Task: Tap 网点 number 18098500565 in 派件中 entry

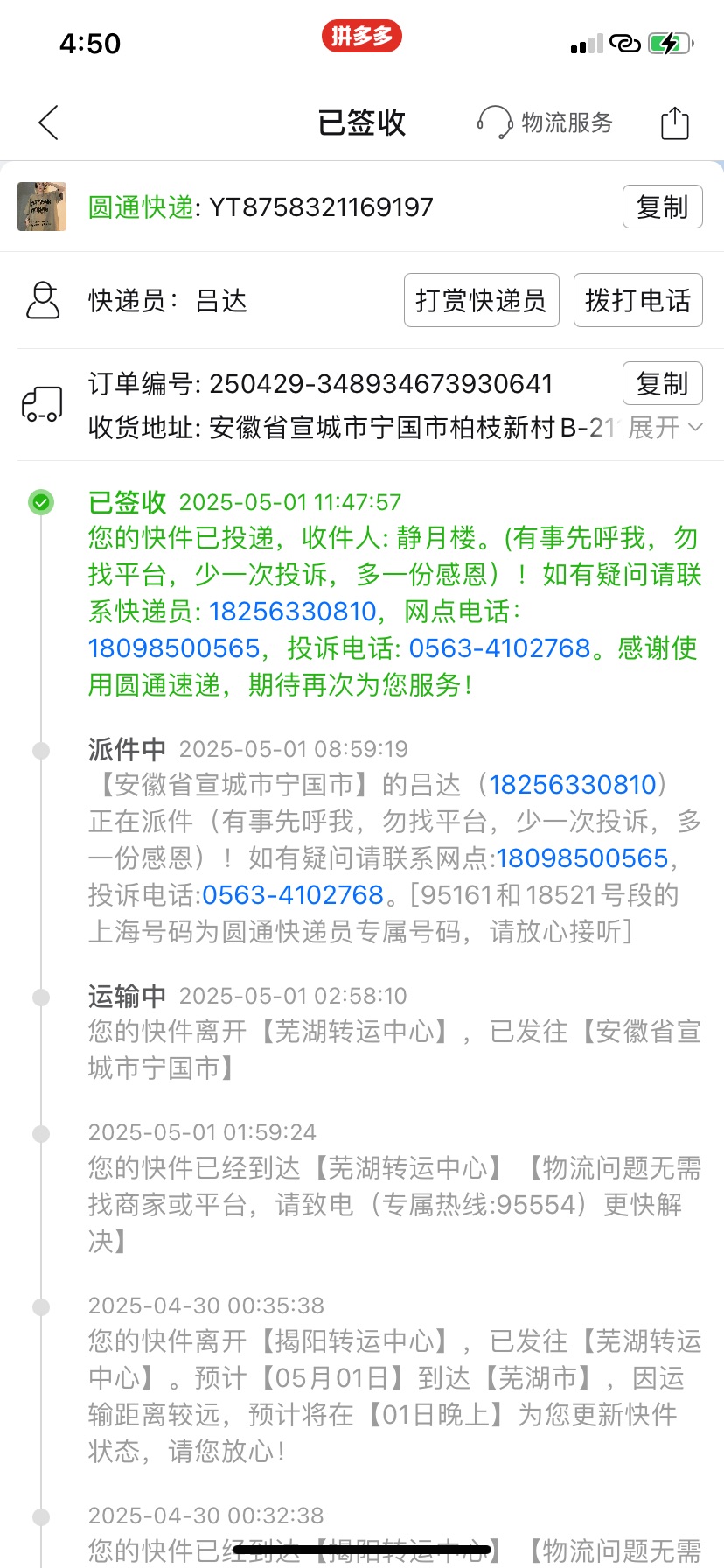Action: [x=582, y=857]
